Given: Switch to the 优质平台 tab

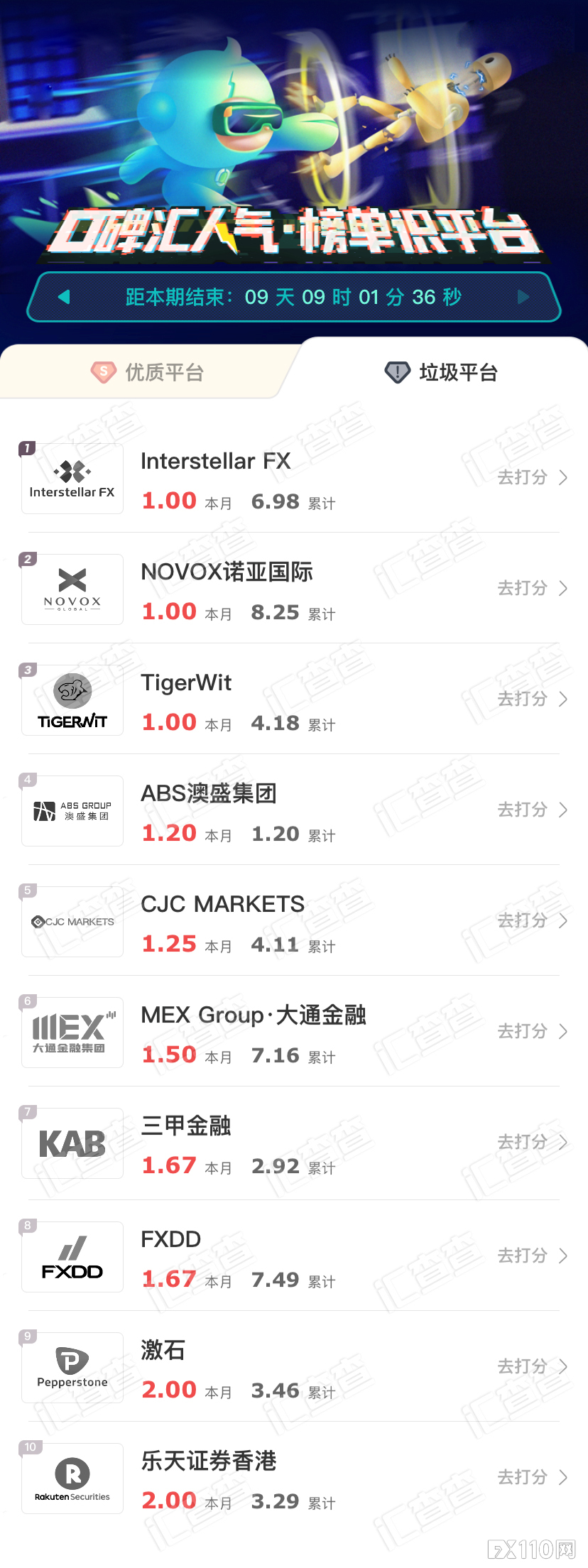Looking at the screenshot, I should (x=162, y=372).
